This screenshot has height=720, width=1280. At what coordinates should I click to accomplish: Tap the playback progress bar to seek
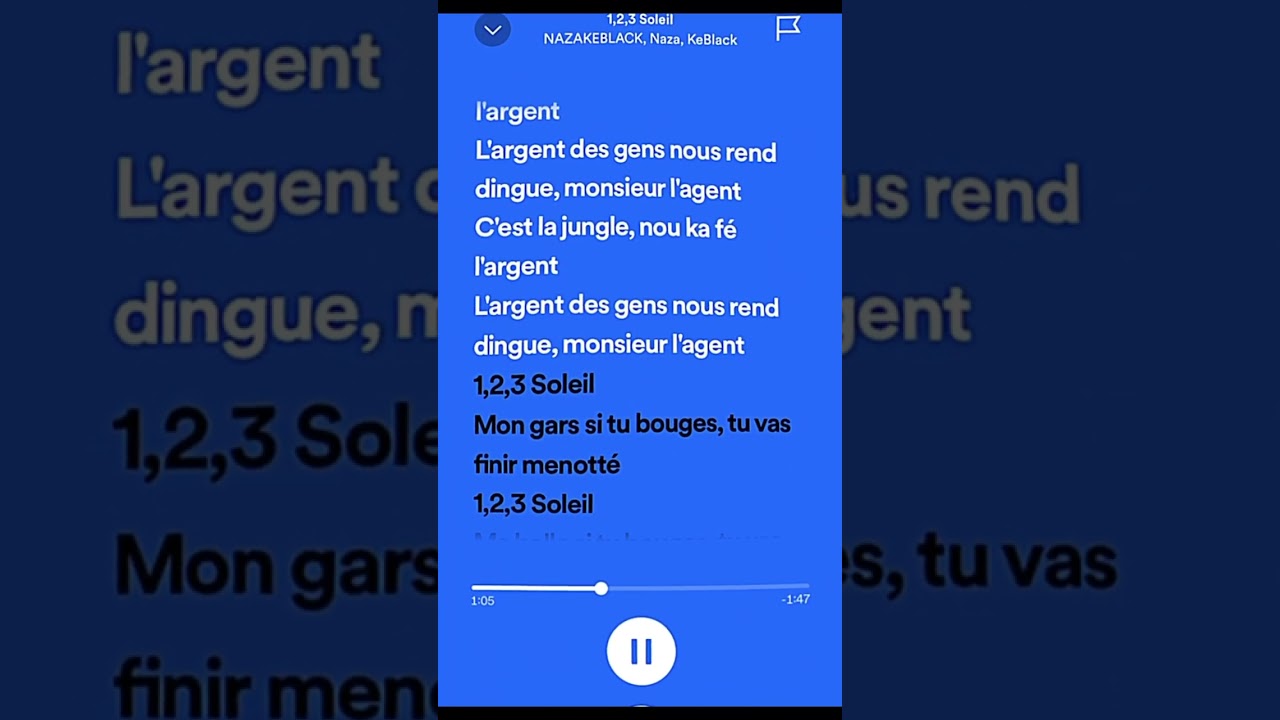700,588
